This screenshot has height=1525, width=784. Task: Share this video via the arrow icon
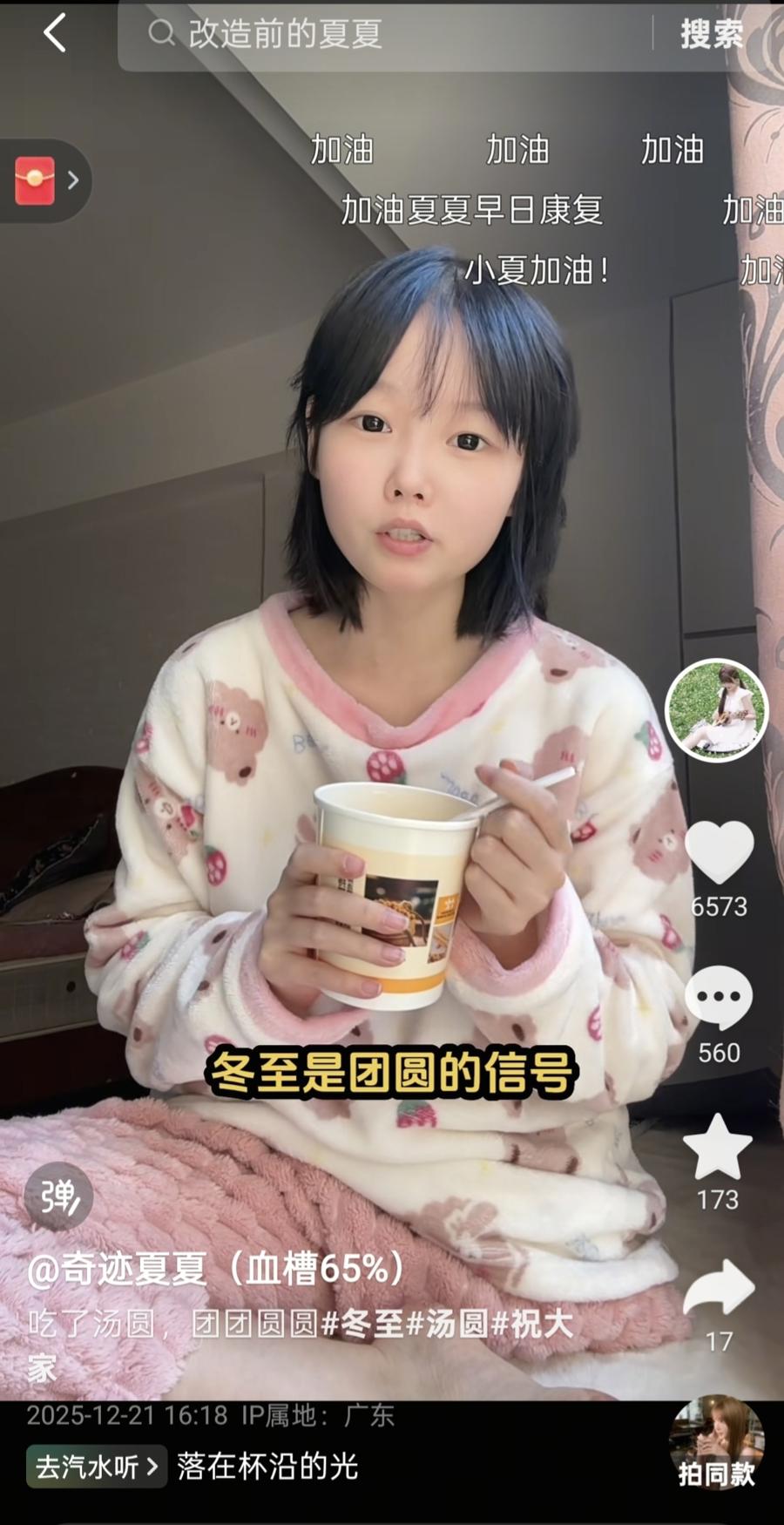coord(719,1290)
